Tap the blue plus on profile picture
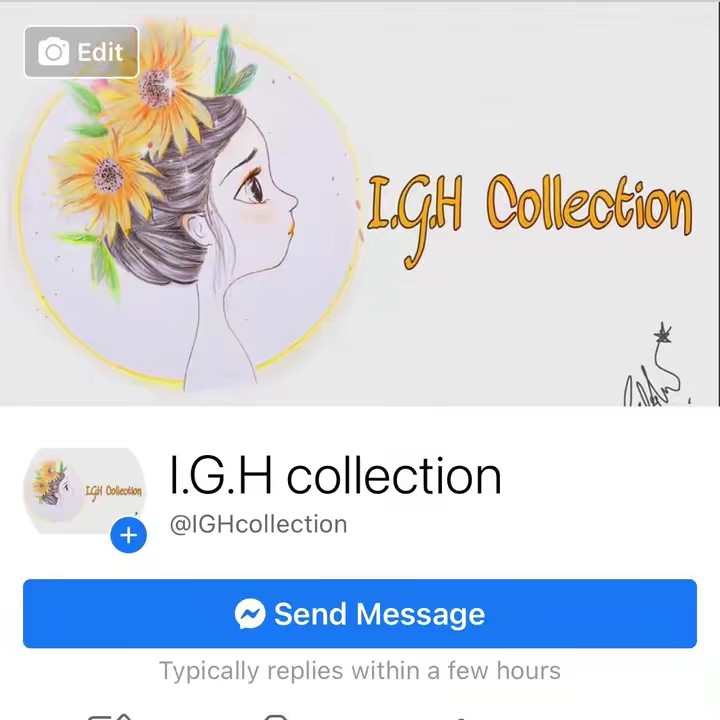The height and width of the screenshot is (720, 720). (x=128, y=536)
